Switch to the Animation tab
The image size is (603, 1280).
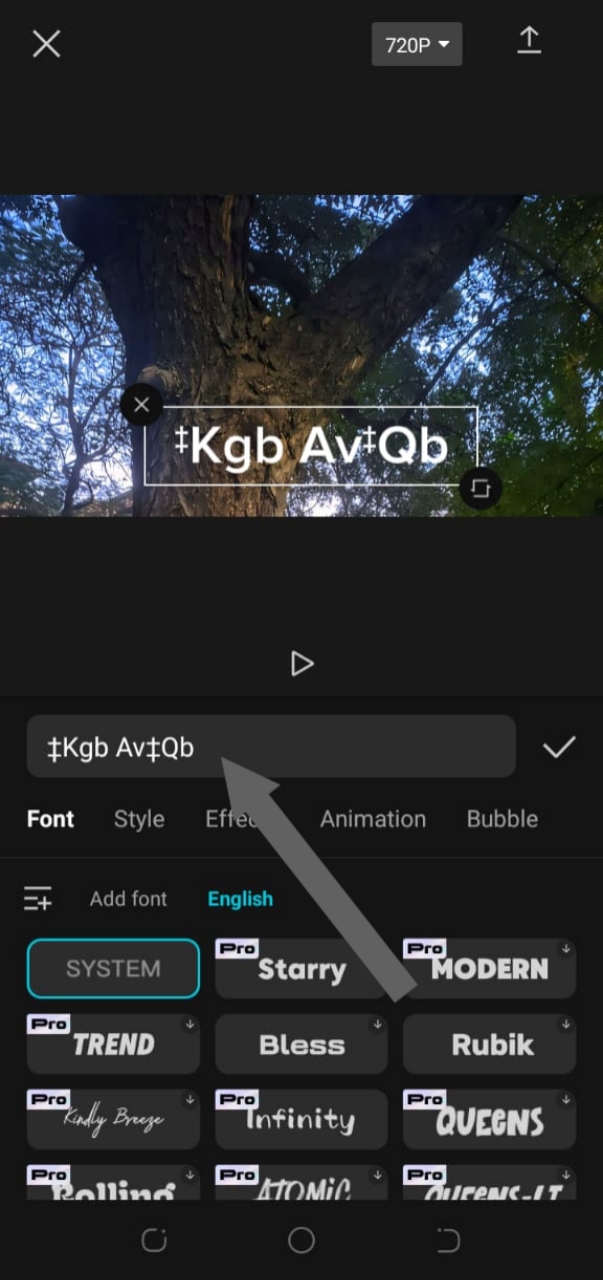click(x=372, y=819)
